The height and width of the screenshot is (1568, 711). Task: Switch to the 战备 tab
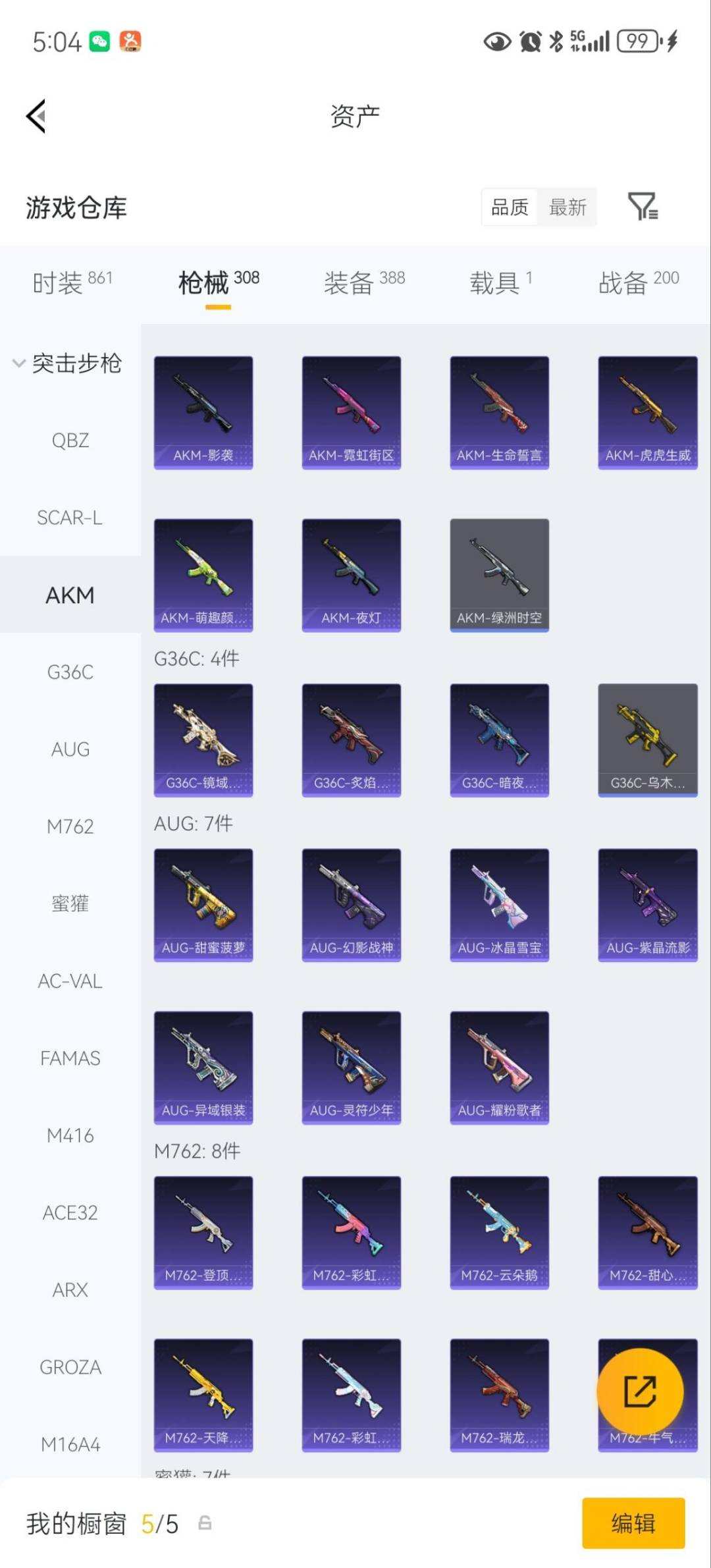(638, 283)
